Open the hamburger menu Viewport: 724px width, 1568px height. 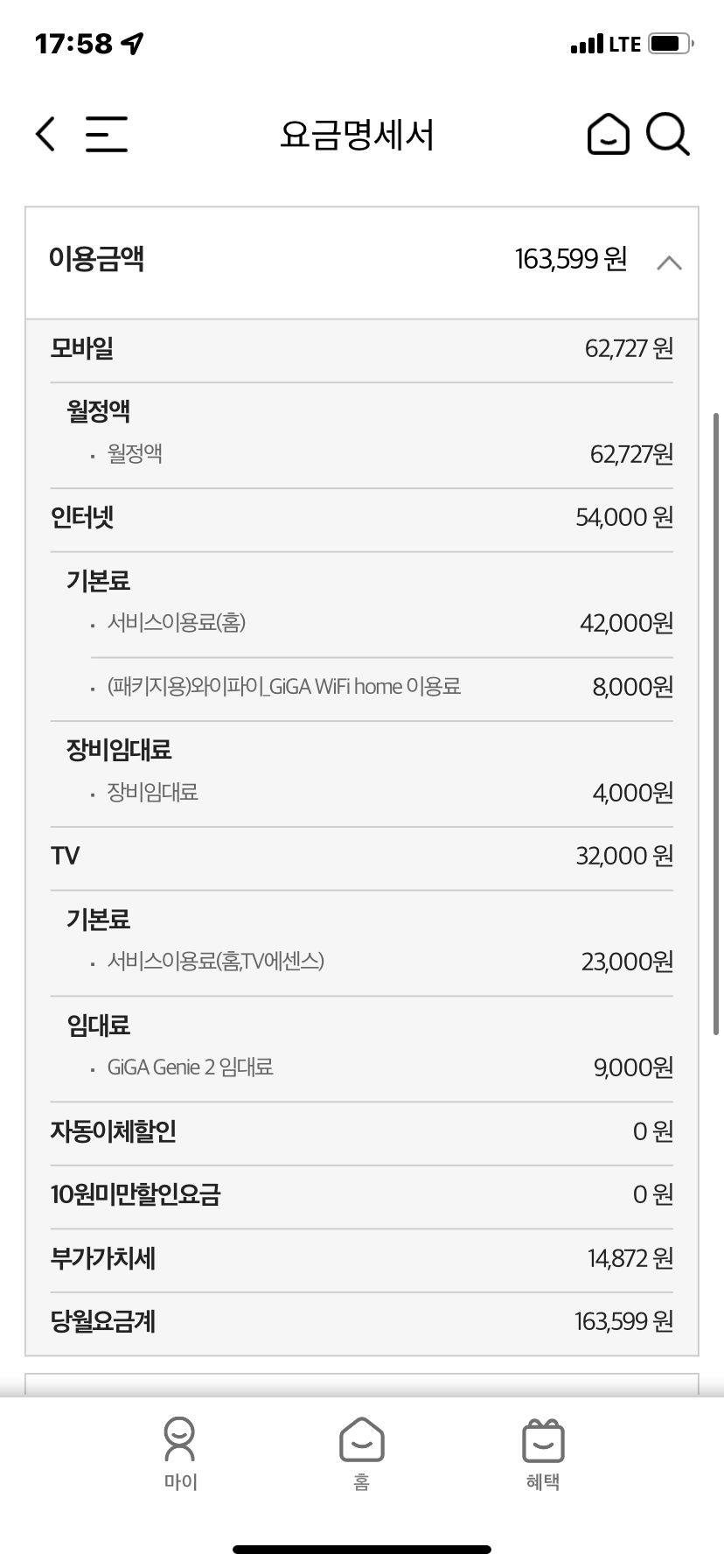106,135
